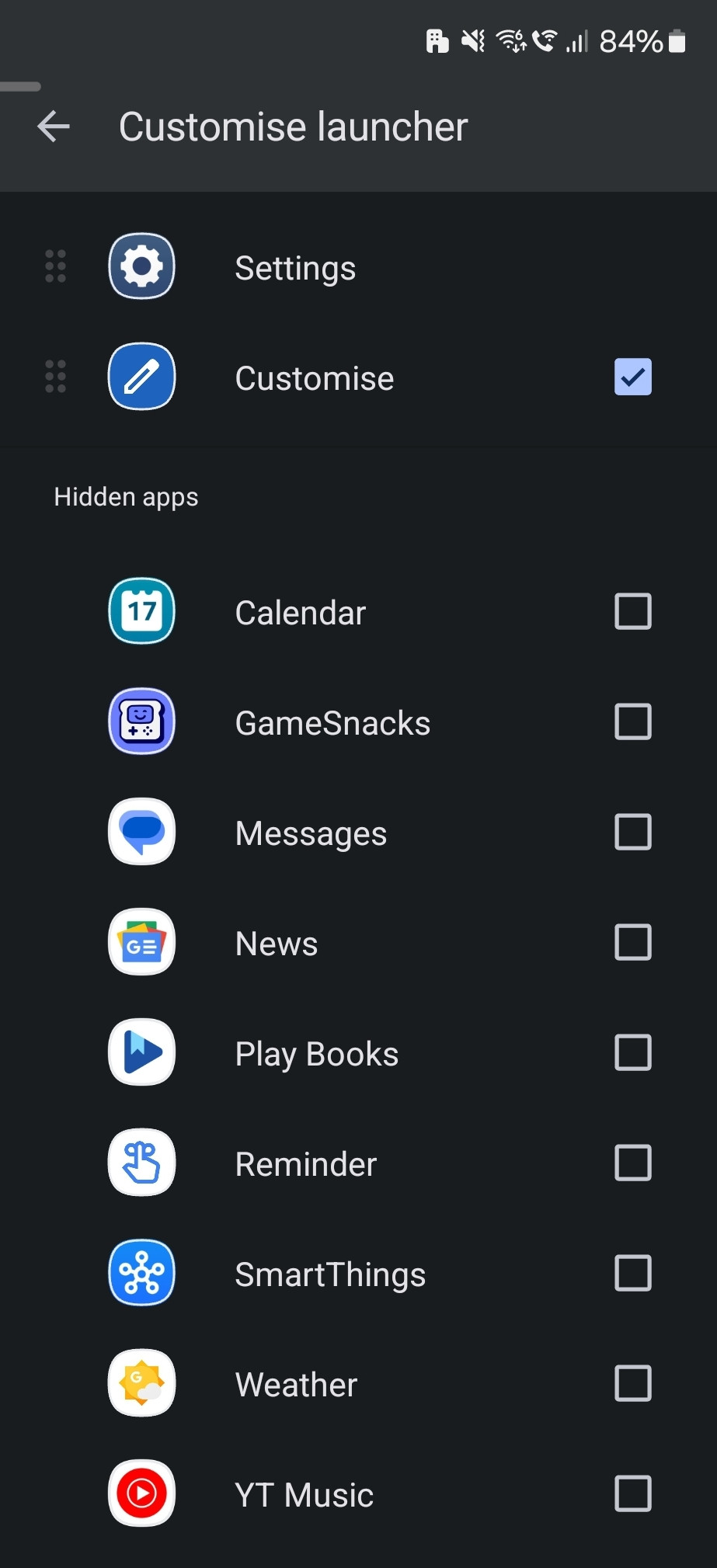Select the GameSnacks checkbox

632,722
